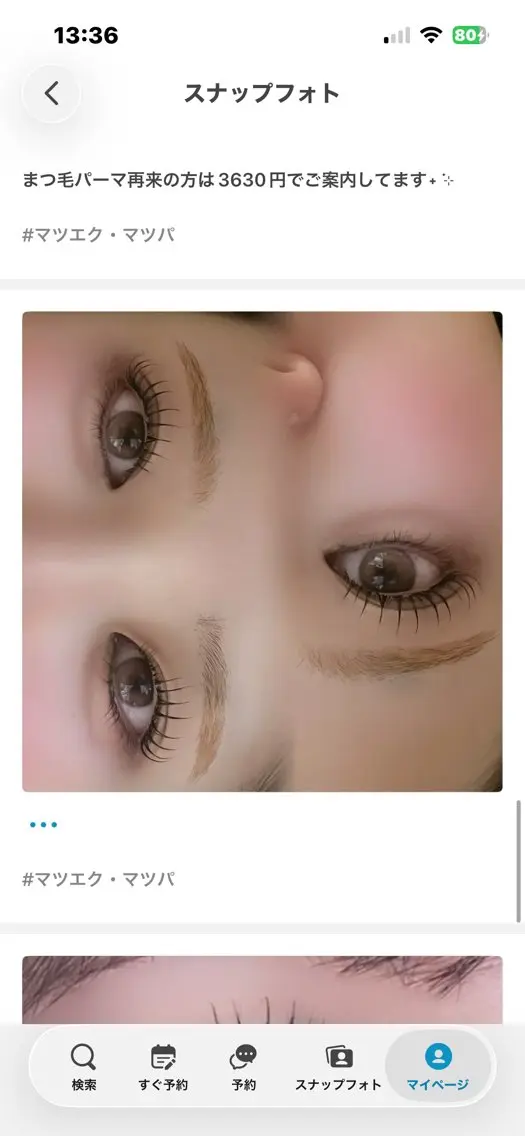Select the スナップフォト tab in bottom bar
Screen dimensions: 525x1136
tap(338, 1068)
